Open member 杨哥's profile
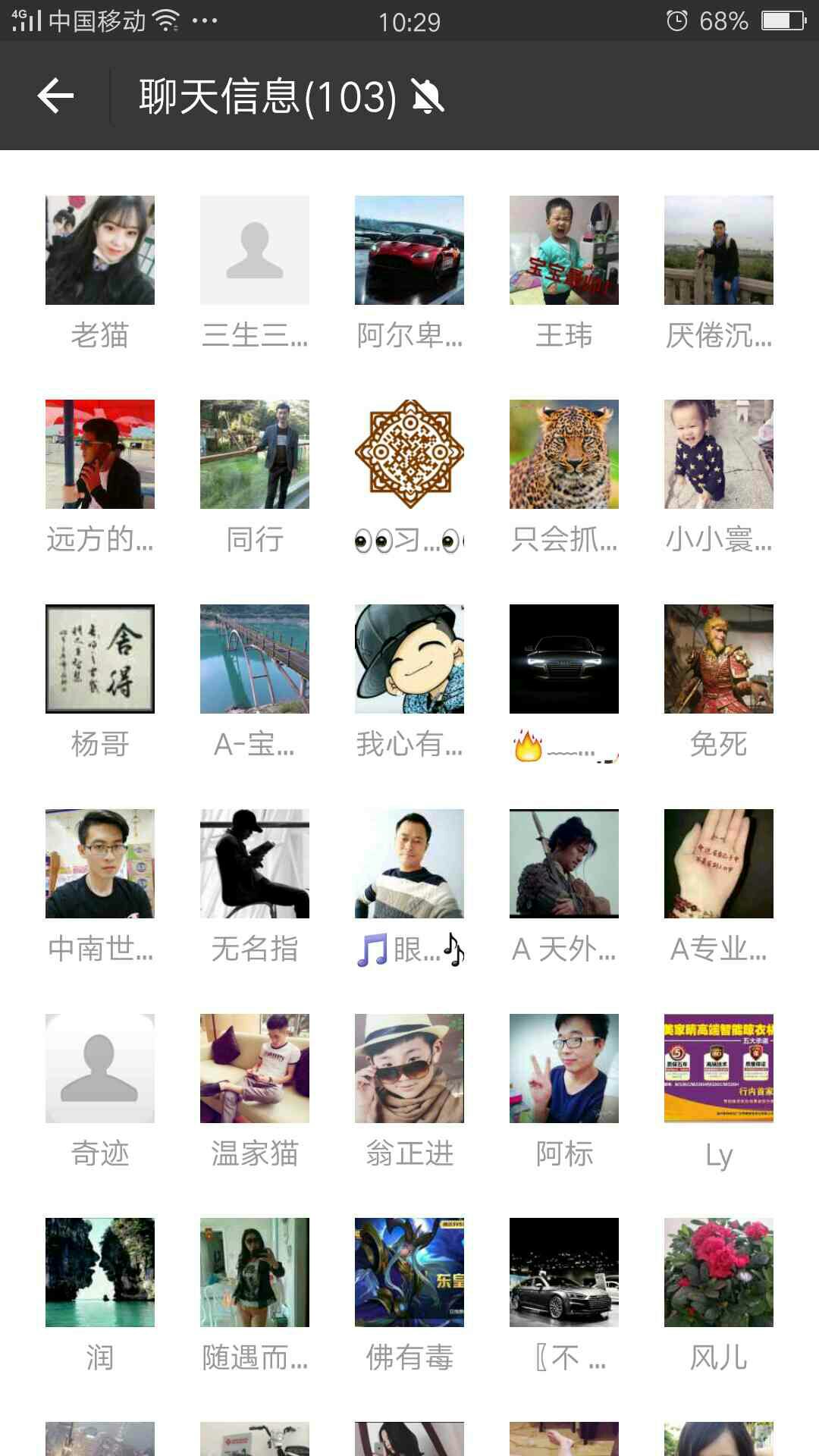The image size is (819, 1456). point(99,659)
